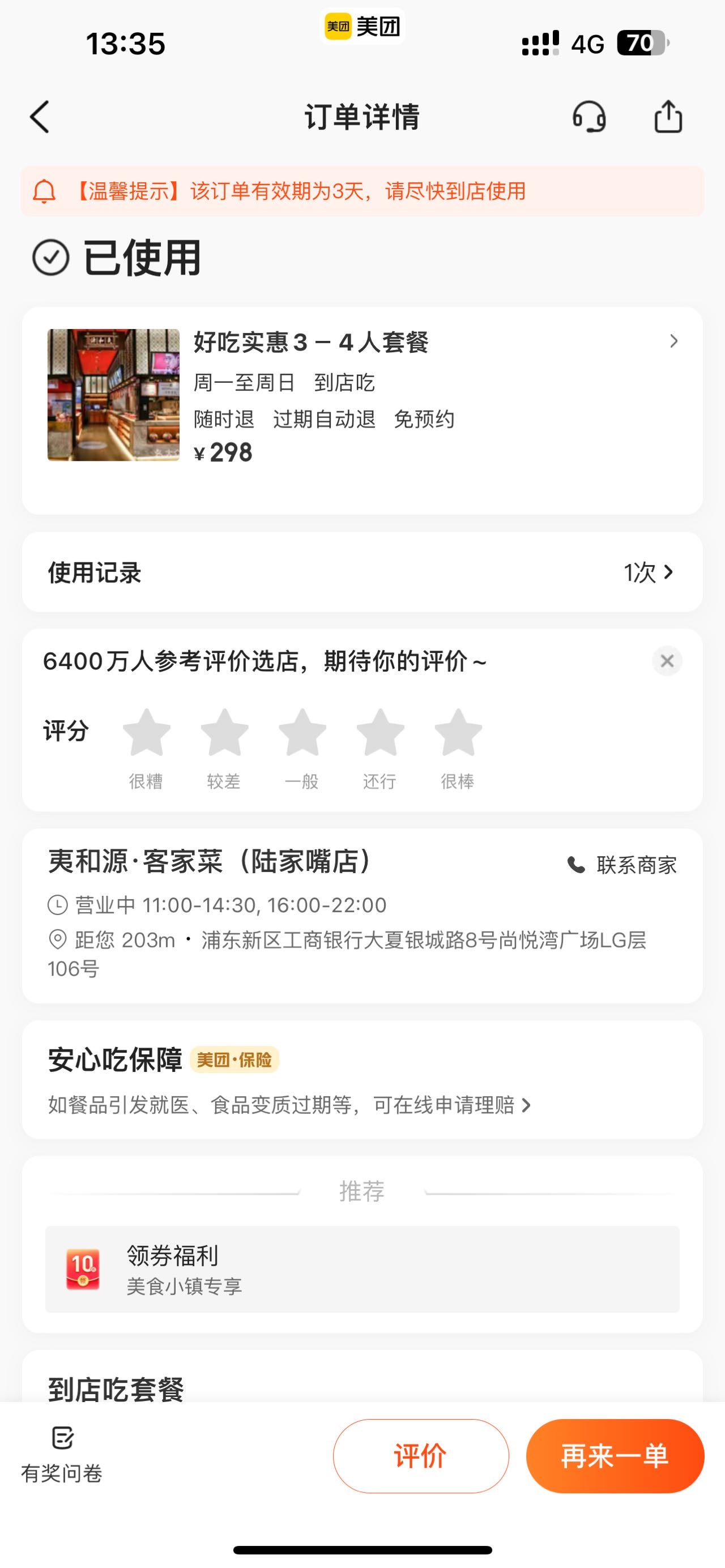Rate three stars 一般
725x1568 pixels.
(302, 748)
